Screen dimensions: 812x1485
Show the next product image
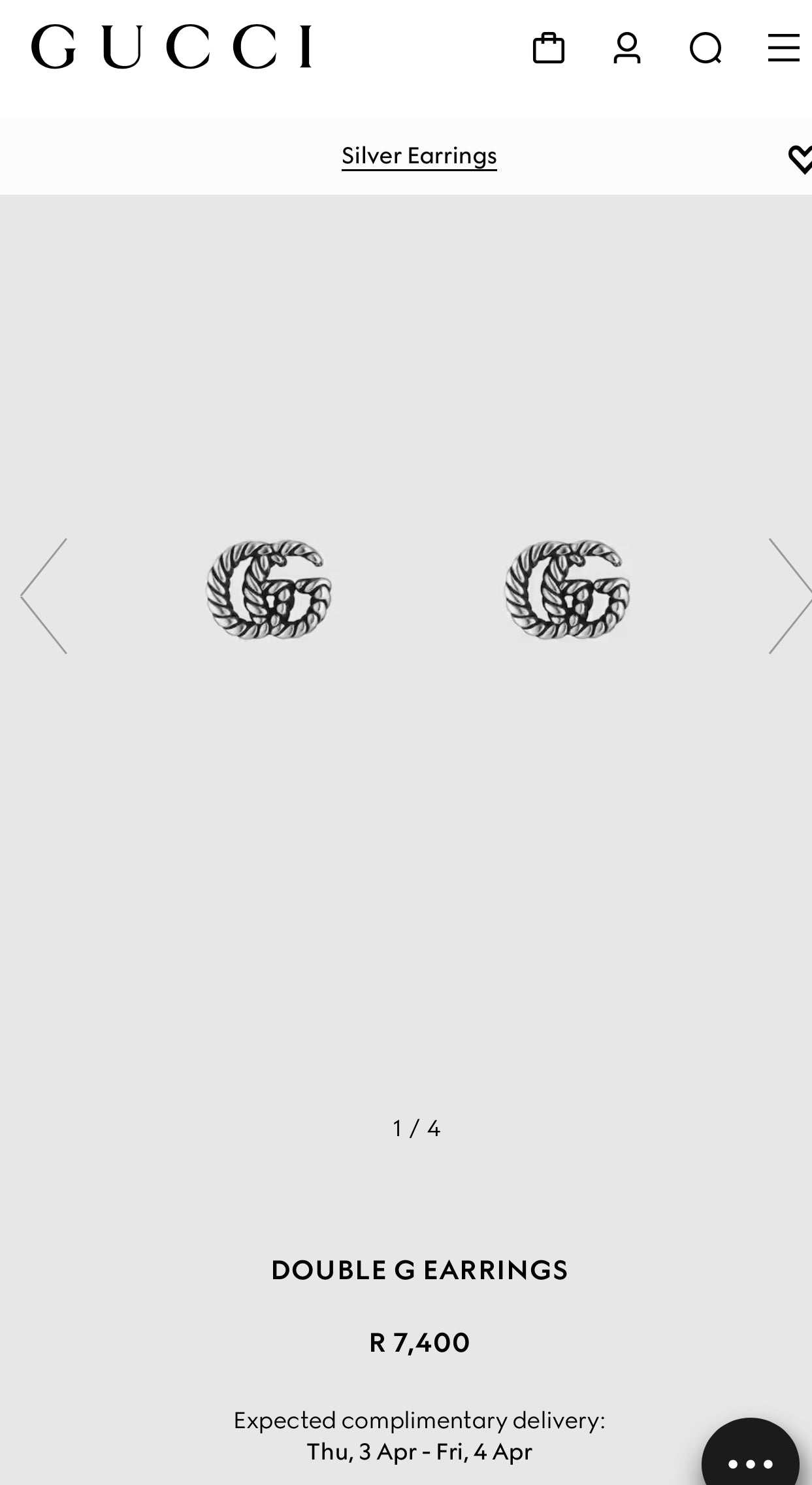pyautogui.click(x=789, y=596)
